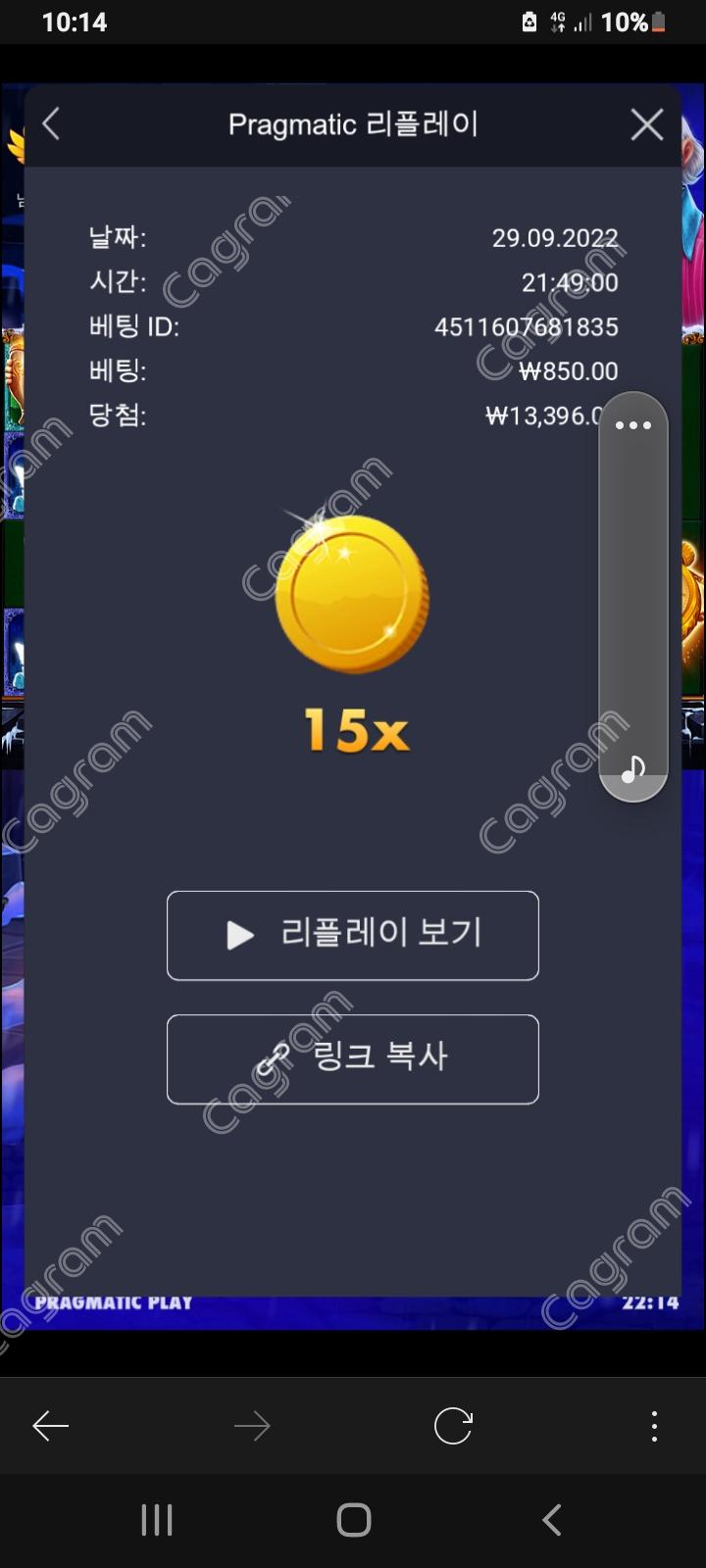
Task: Go back from the Pragmatic replay dialog
Action: pyautogui.click(x=52, y=124)
